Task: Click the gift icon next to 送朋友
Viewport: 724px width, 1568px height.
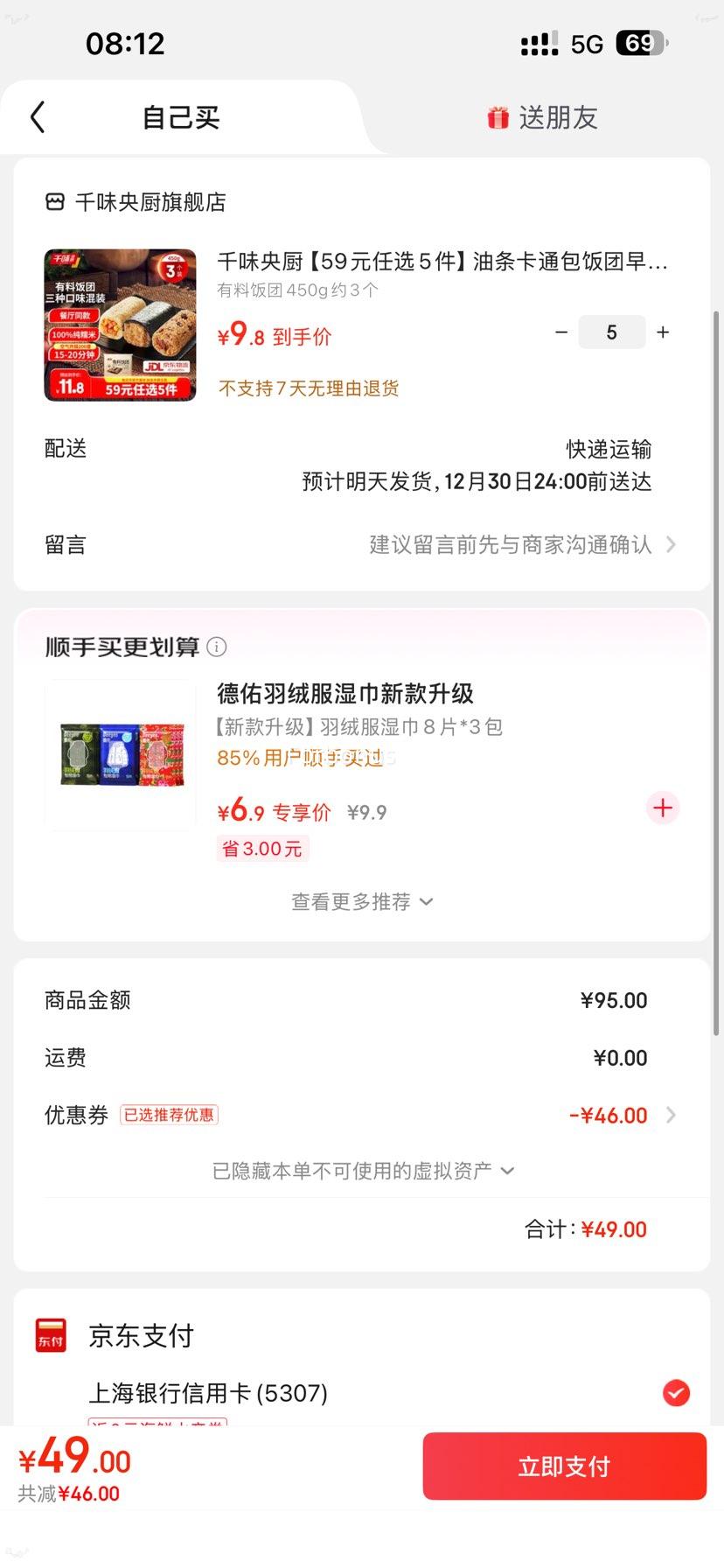Action: [x=497, y=116]
